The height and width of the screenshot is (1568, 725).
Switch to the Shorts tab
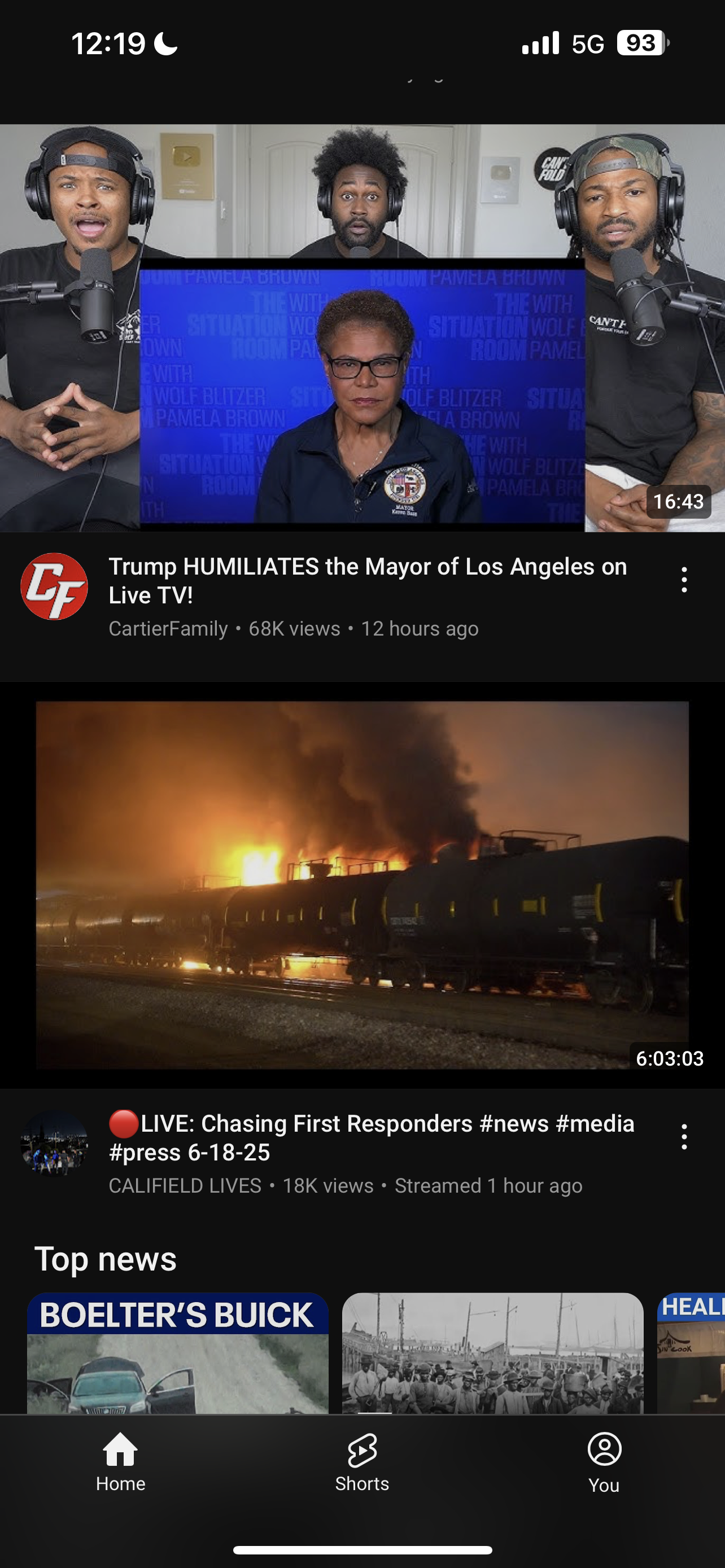point(362,1462)
